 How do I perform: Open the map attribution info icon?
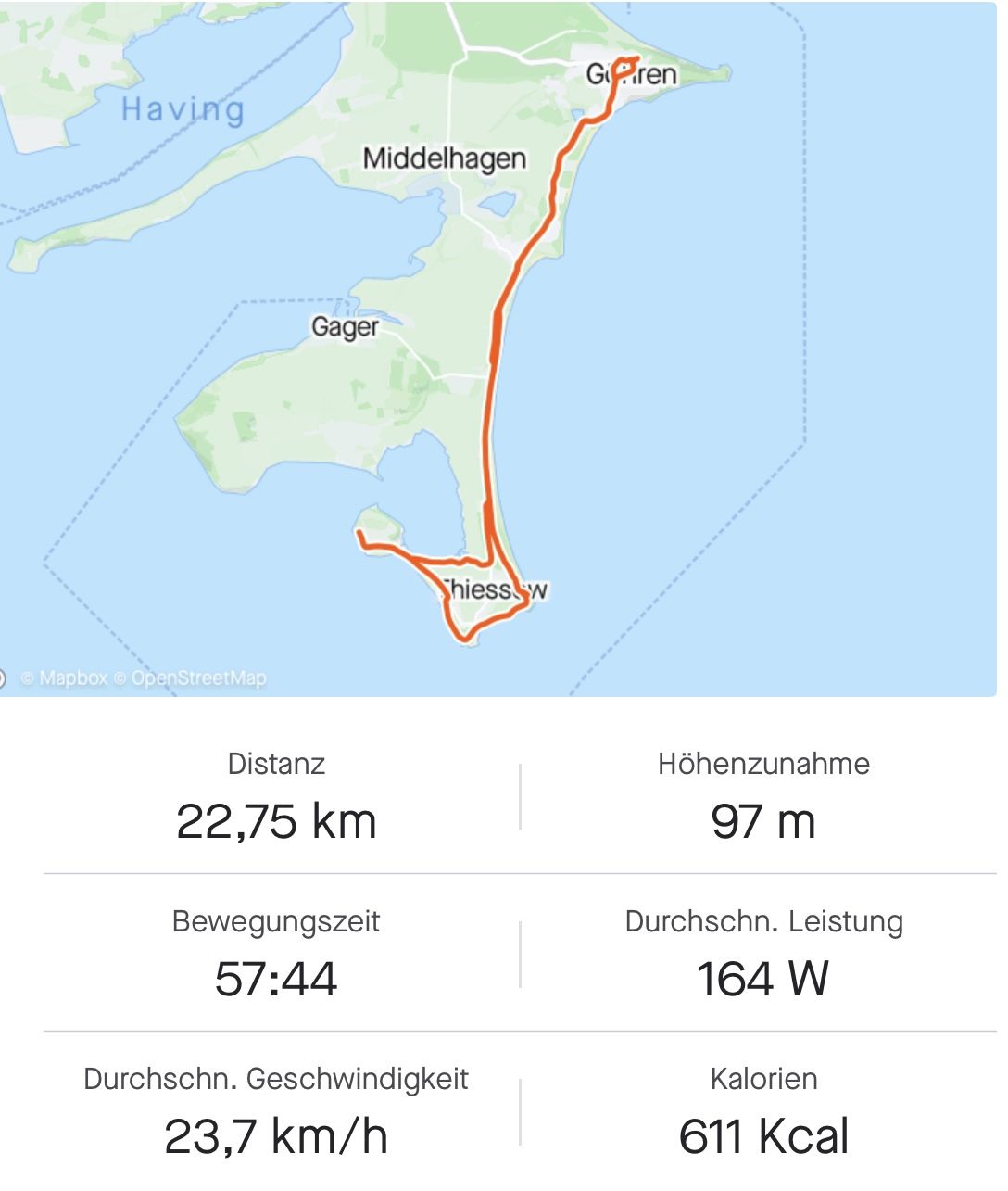2,678
